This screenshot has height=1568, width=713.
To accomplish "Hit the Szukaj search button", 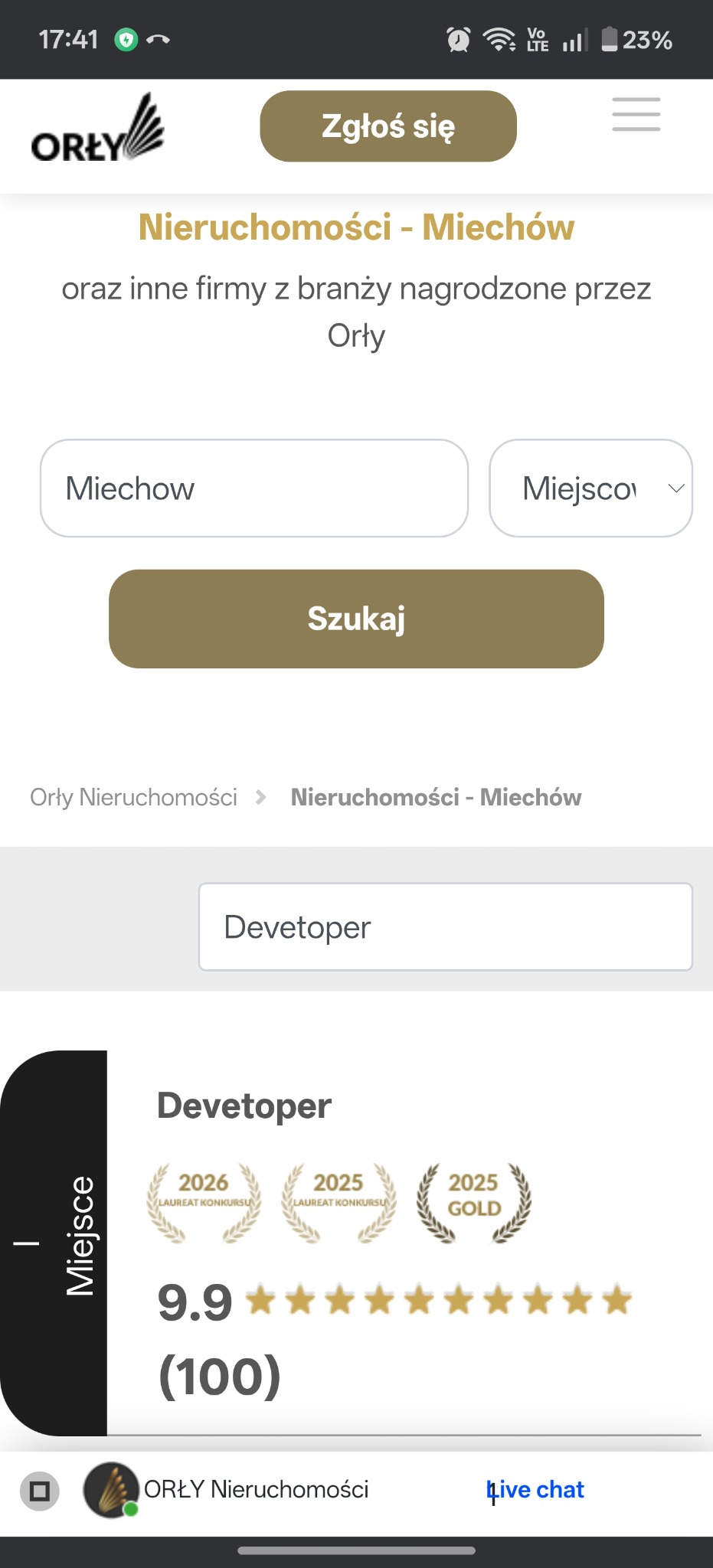I will coord(356,619).
